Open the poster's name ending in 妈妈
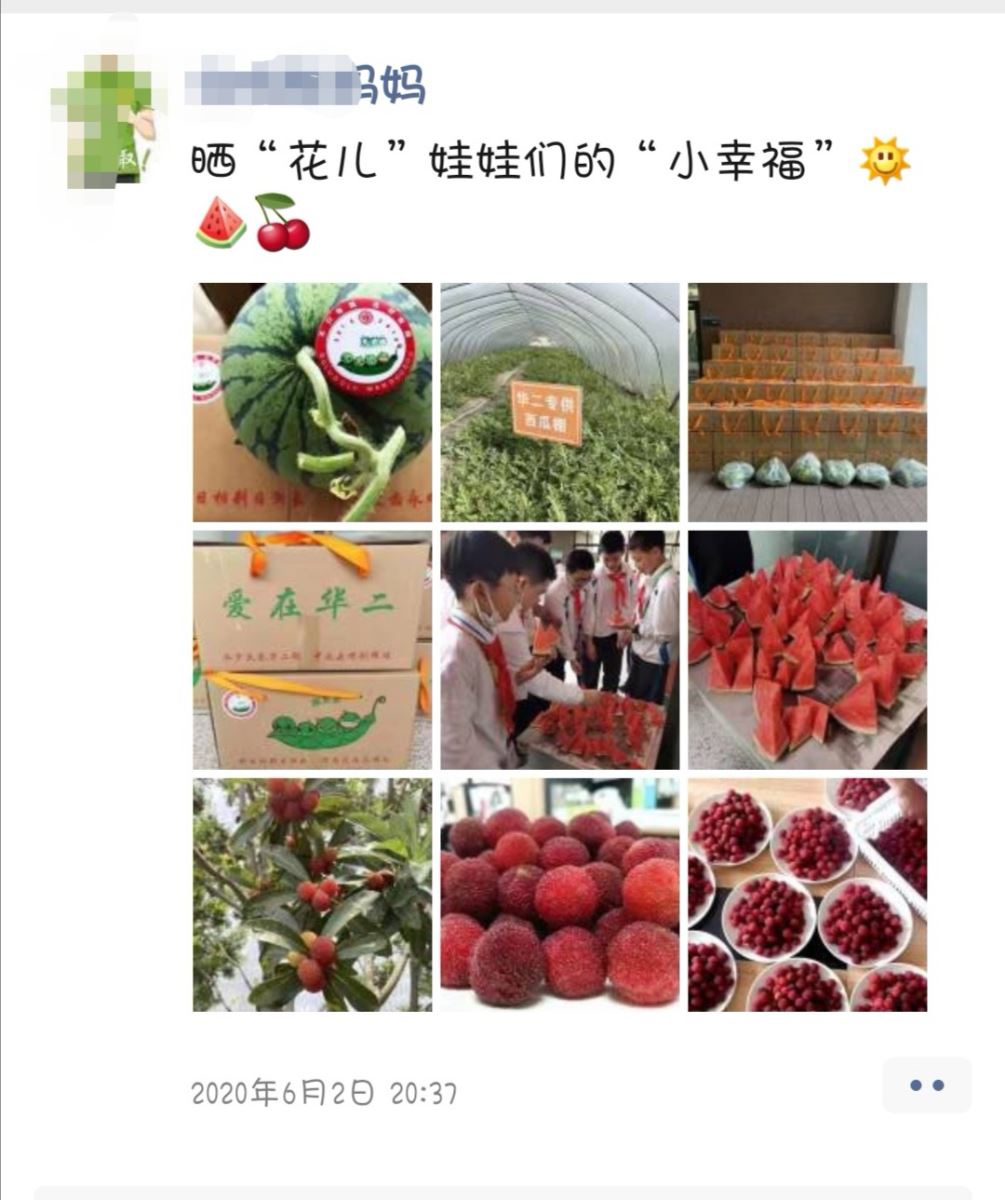 click(x=305, y=84)
